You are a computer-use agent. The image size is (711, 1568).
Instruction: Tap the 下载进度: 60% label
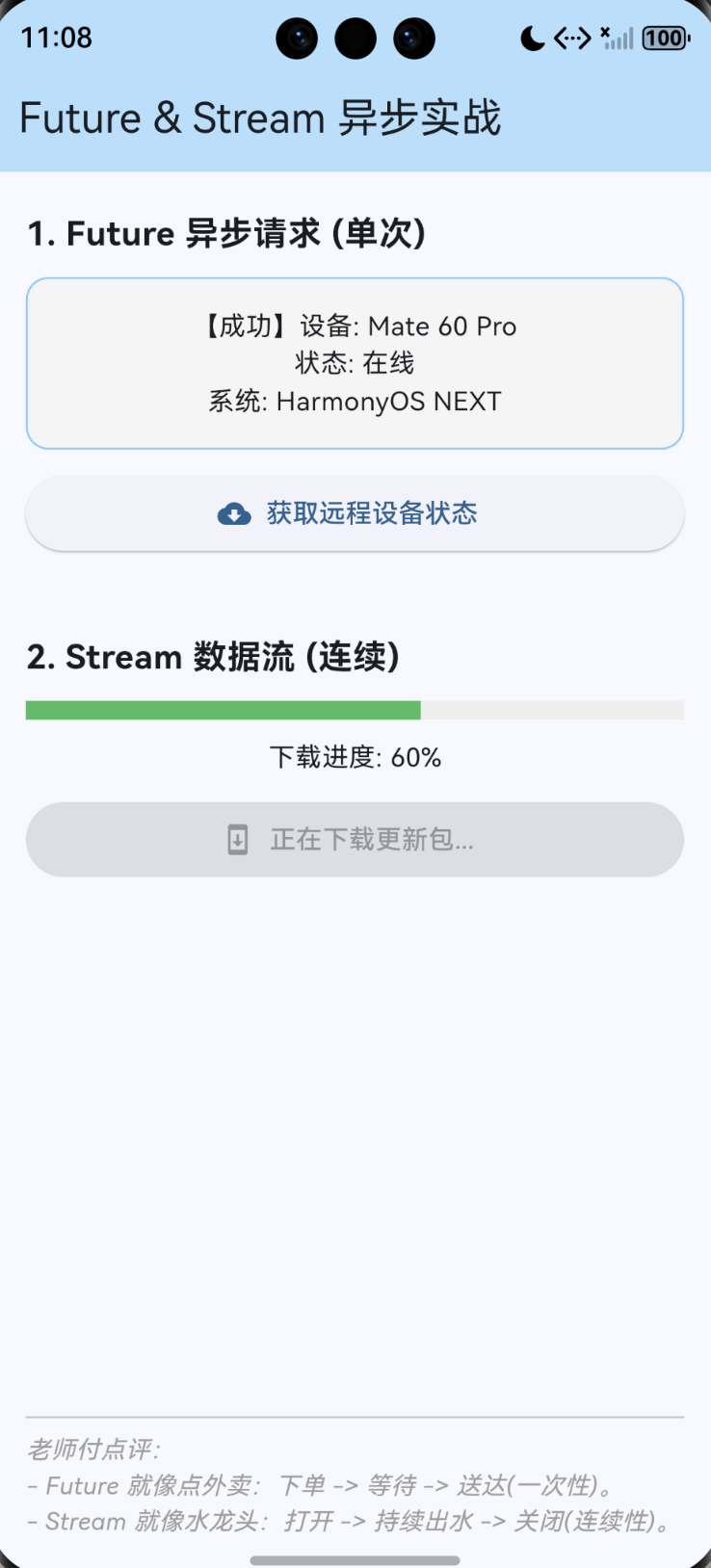pos(355,757)
